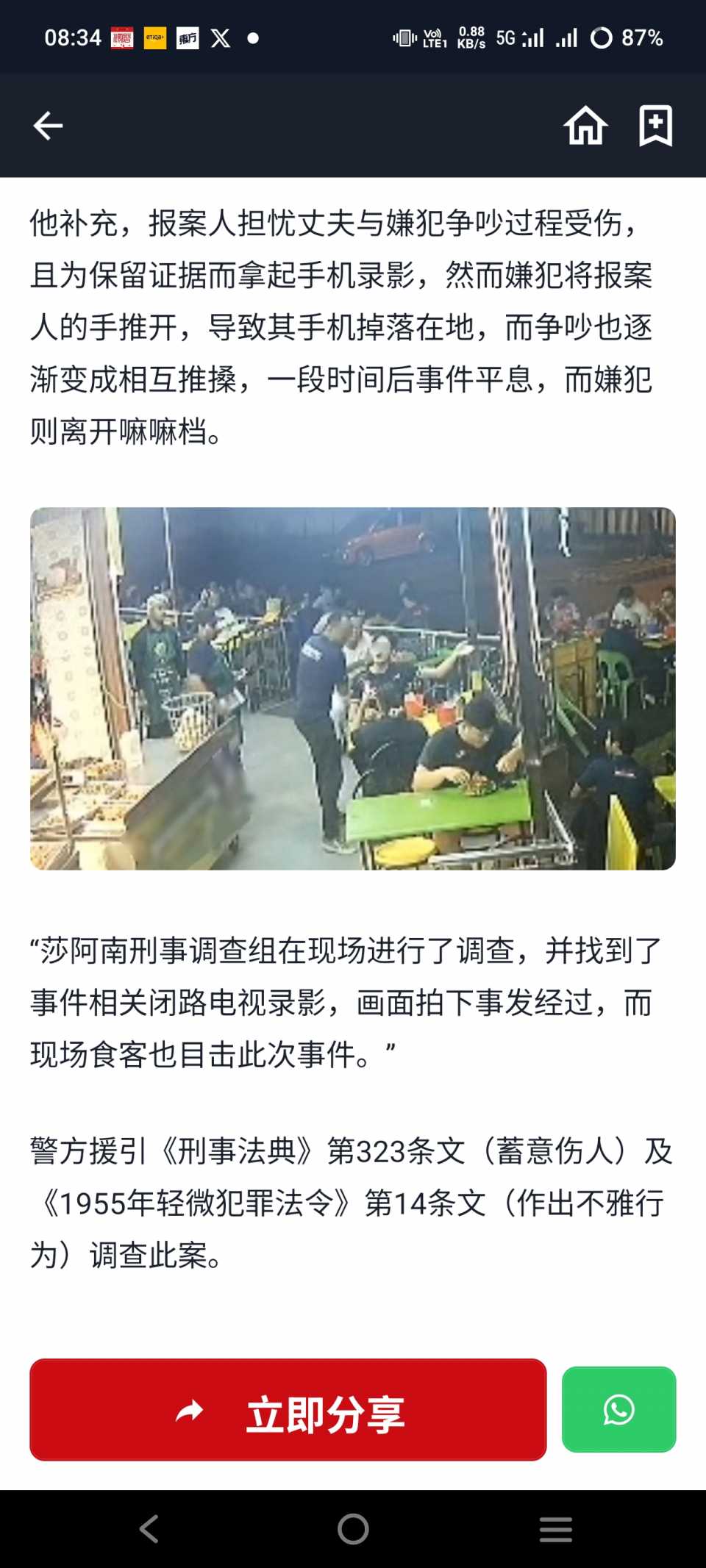The width and height of the screenshot is (706, 1568).
Task: Tap the 立即分享 share button
Action: pyautogui.click(x=288, y=1409)
